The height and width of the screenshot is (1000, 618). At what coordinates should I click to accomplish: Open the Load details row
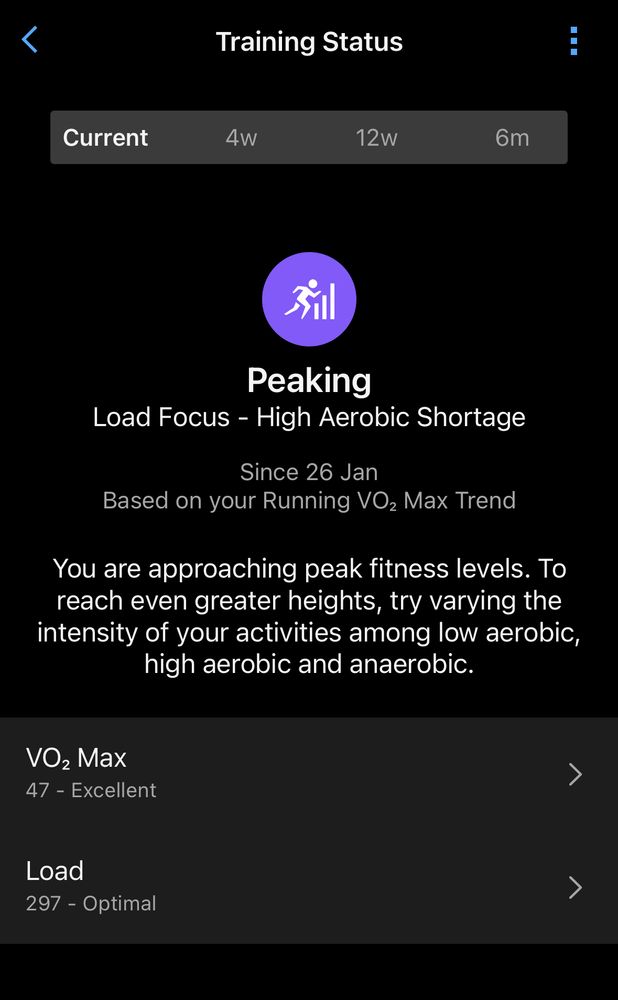click(x=309, y=887)
